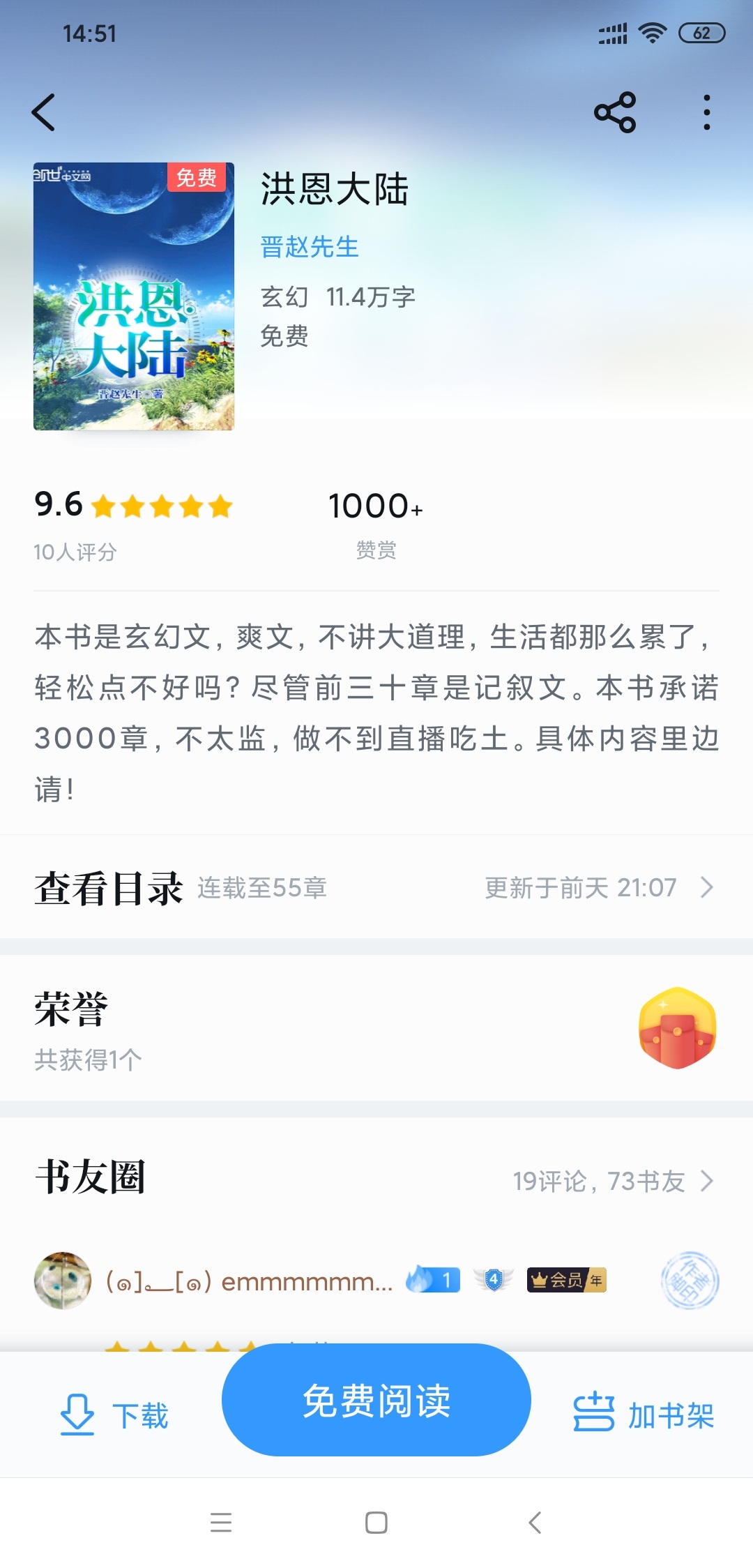Go back using the top-left arrow

[43, 112]
